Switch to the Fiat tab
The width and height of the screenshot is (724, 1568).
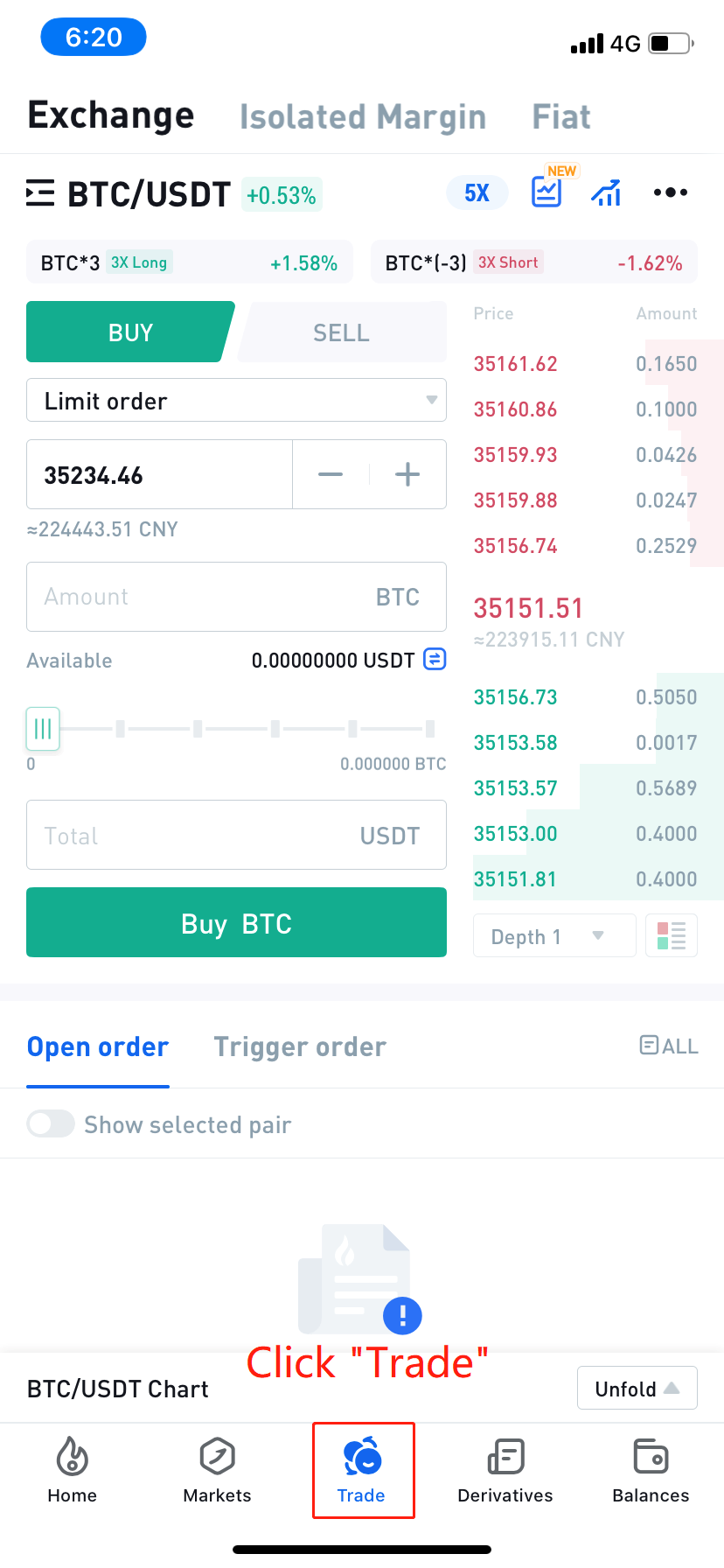point(561,116)
